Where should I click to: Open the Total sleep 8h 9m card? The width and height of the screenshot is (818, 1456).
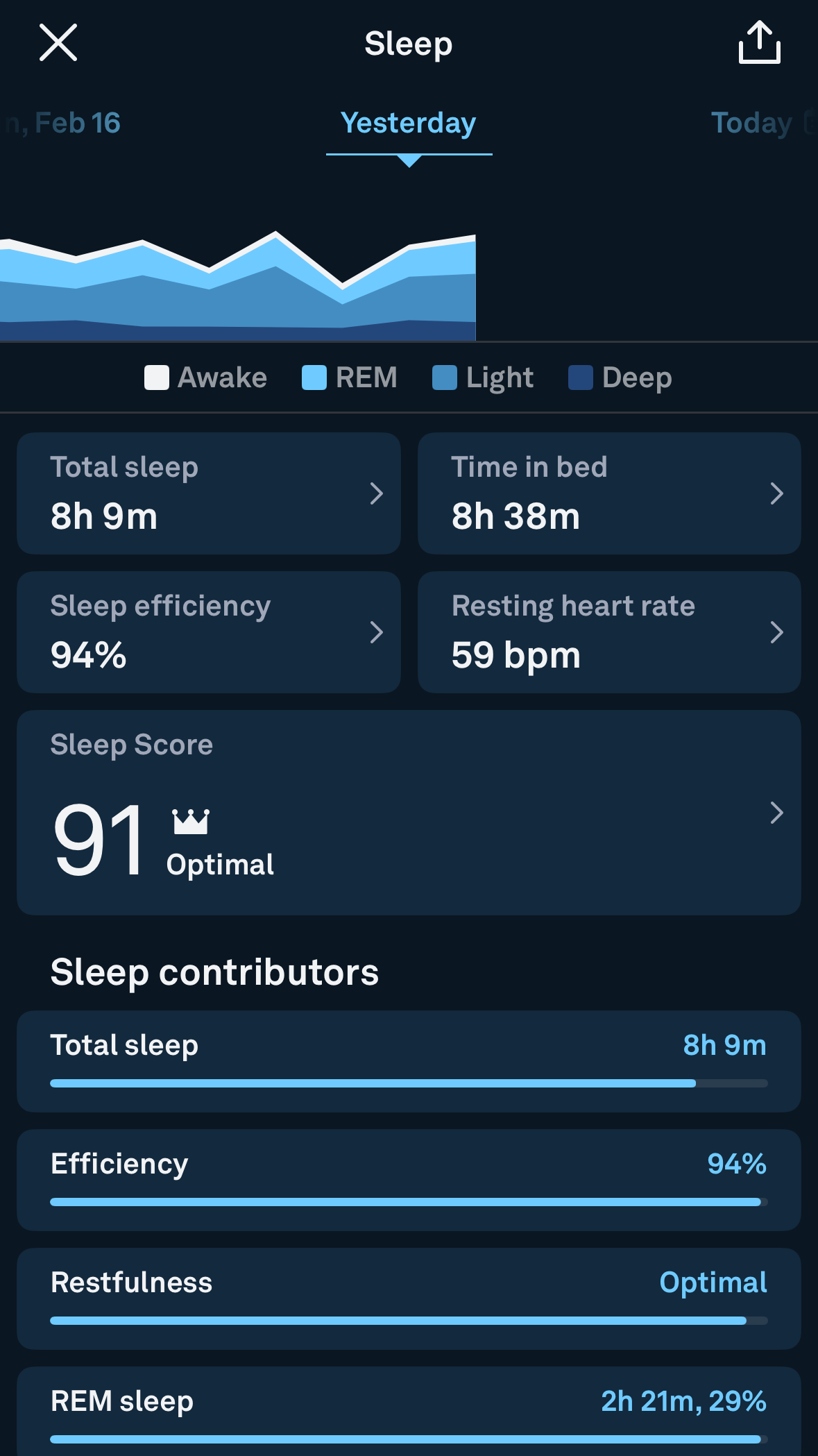point(208,493)
